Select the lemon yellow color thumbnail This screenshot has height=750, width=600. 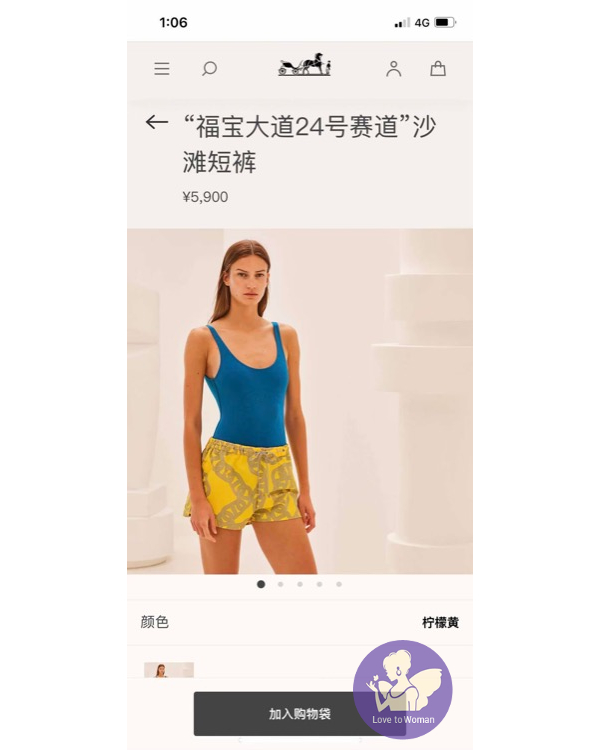pyautogui.click(x=168, y=670)
